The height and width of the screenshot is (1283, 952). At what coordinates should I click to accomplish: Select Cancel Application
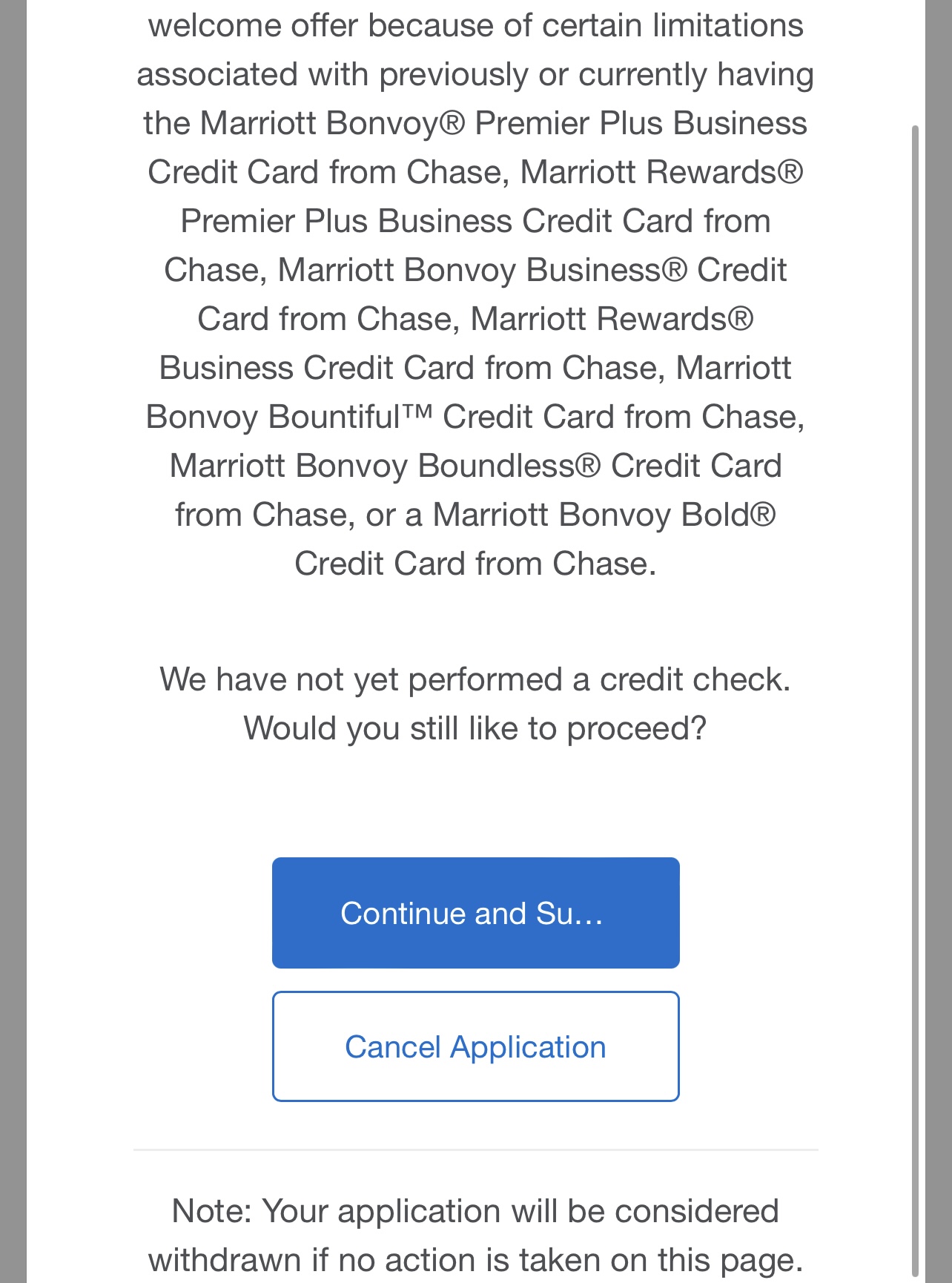(475, 1046)
